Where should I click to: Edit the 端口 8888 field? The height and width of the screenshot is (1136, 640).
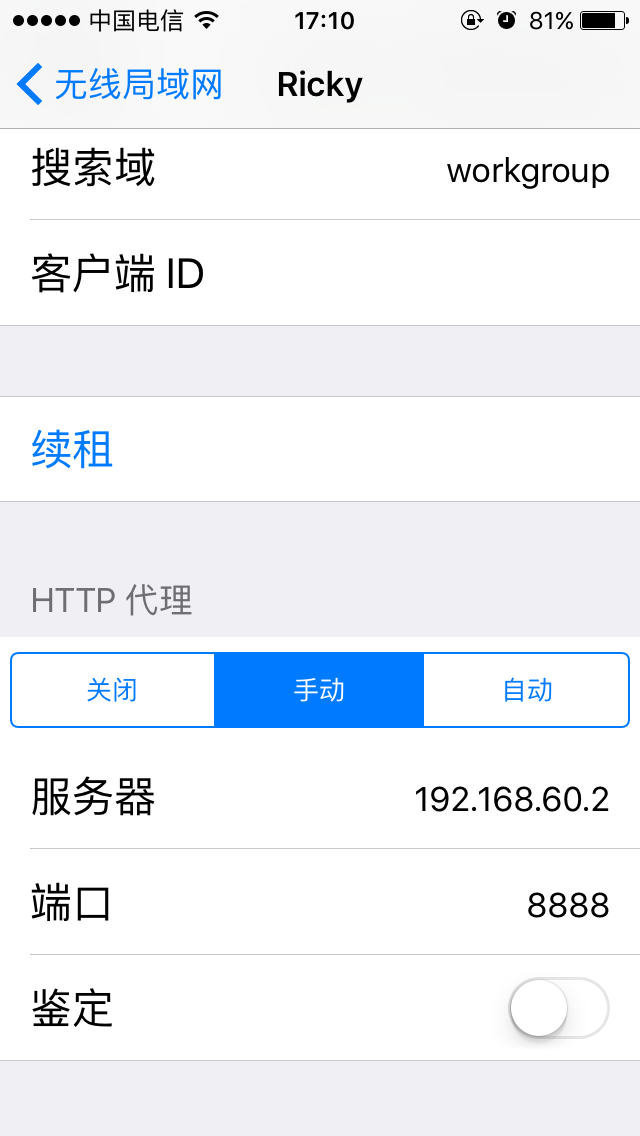tap(320, 903)
